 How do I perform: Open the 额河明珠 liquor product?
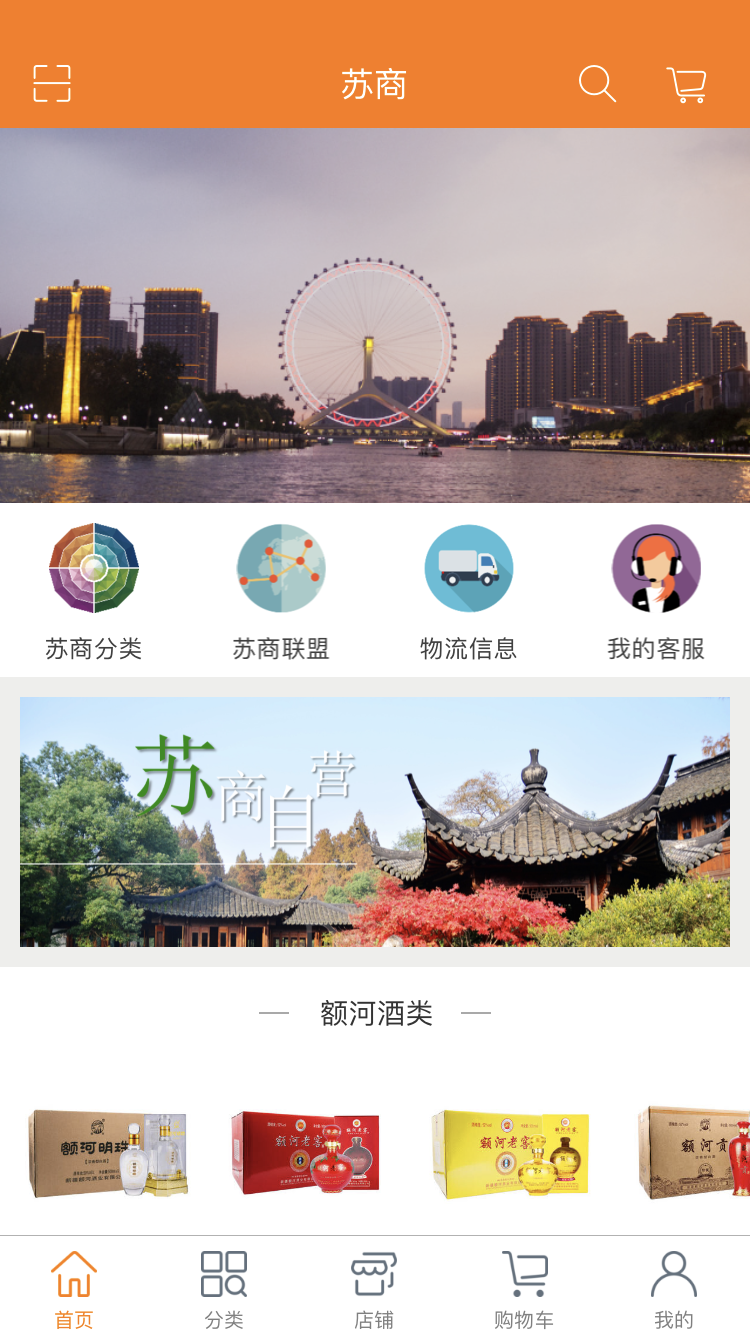(x=108, y=1152)
